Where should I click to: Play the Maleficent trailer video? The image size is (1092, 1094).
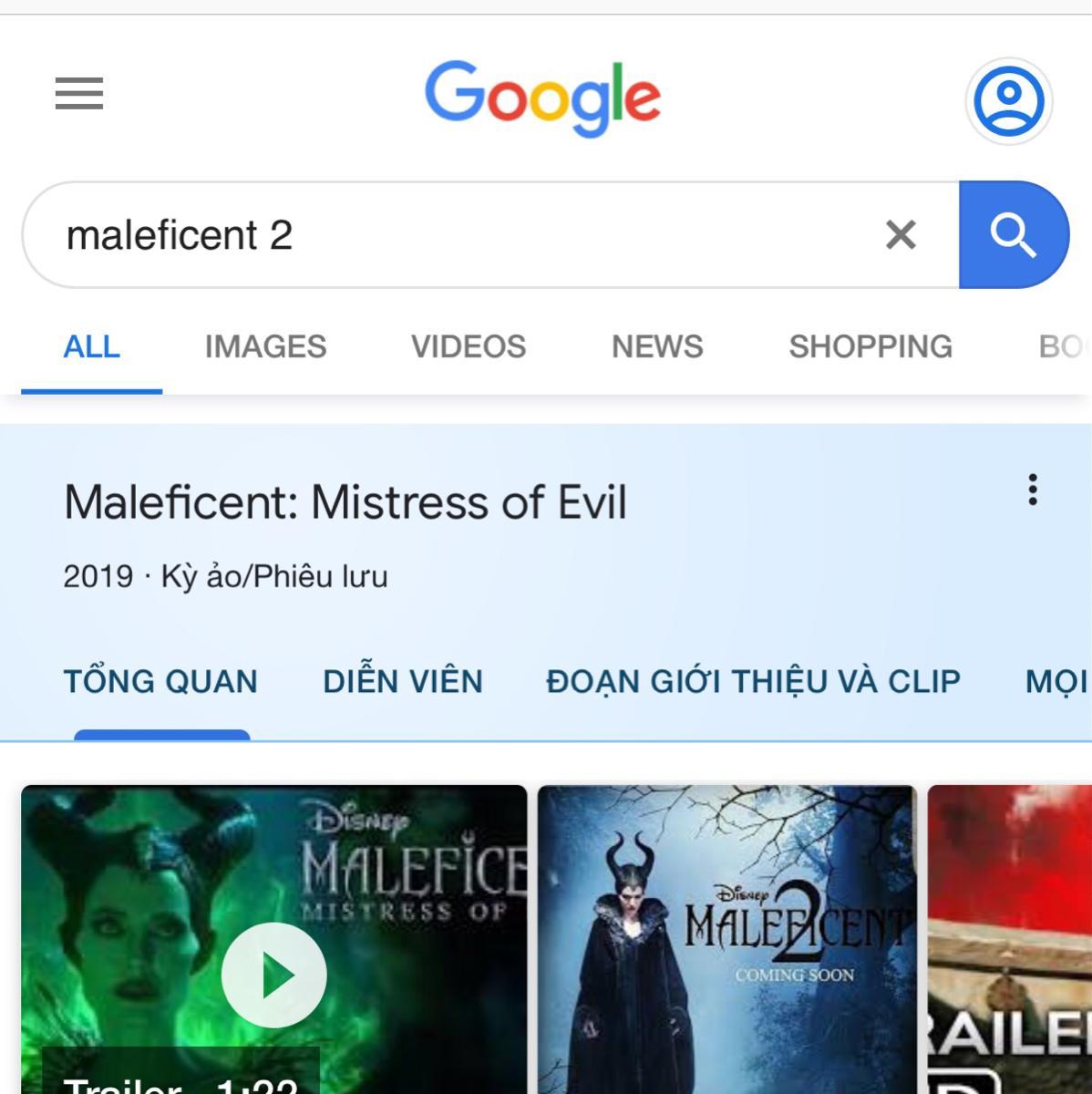[x=274, y=975]
